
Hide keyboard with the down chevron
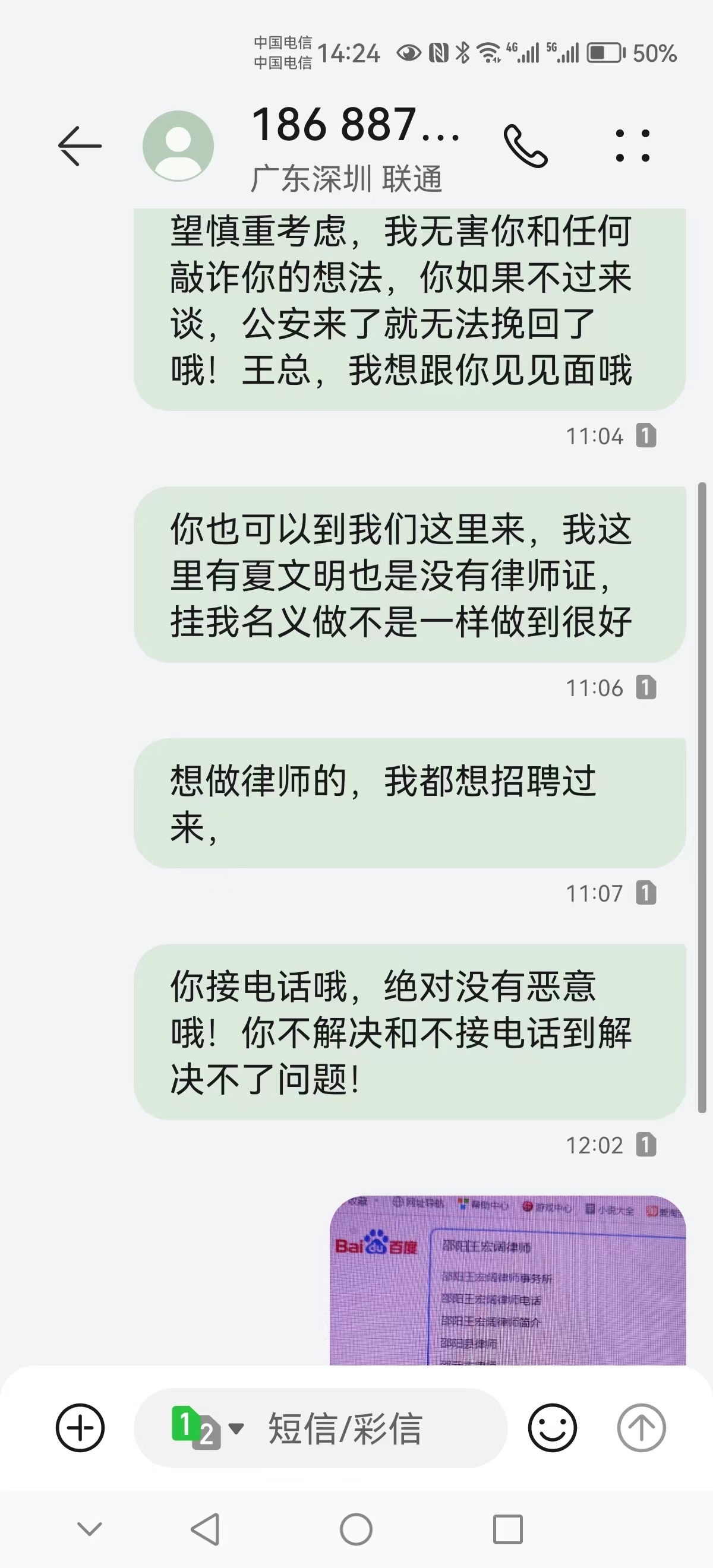coord(90,1528)
